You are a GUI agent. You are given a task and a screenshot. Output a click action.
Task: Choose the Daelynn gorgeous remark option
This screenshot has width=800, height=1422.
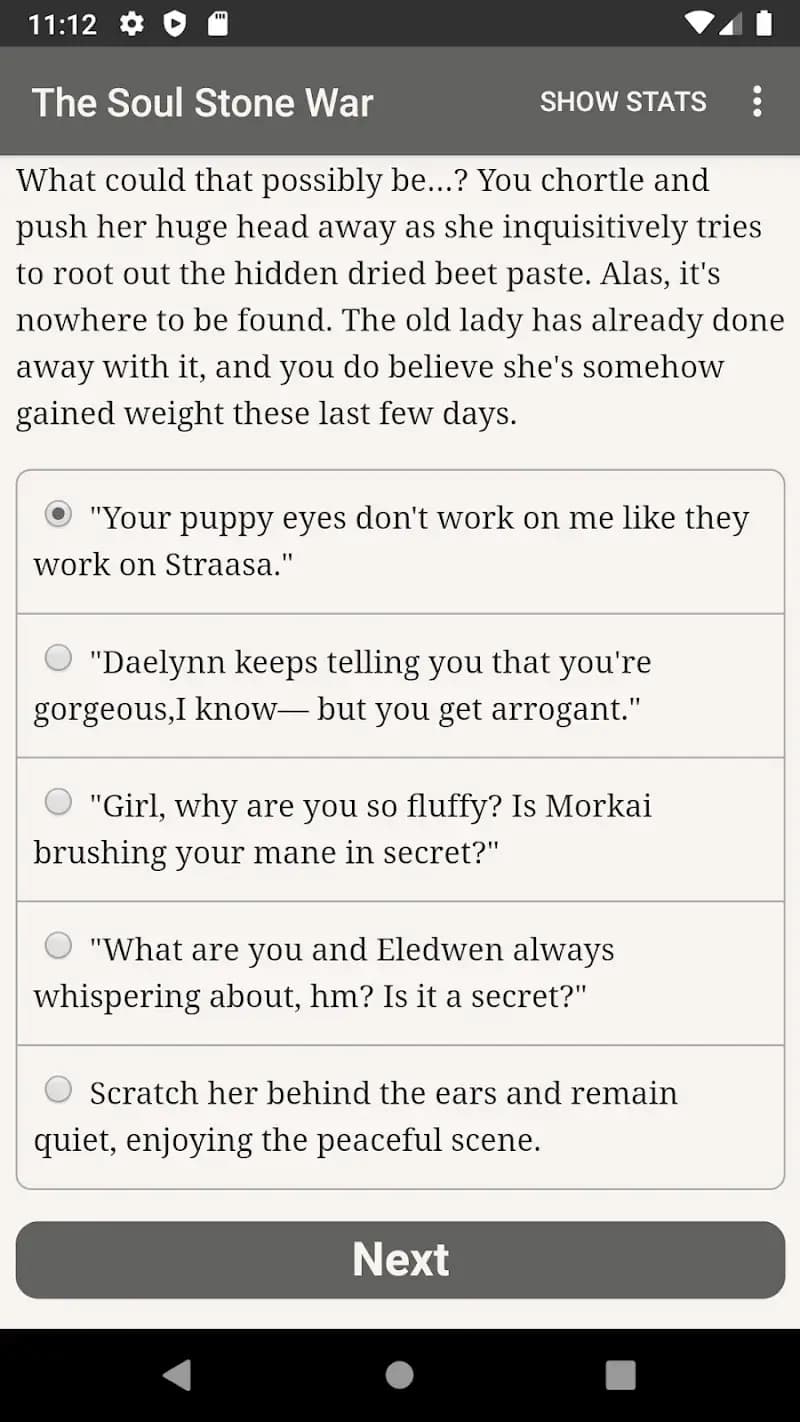(59, 658)
